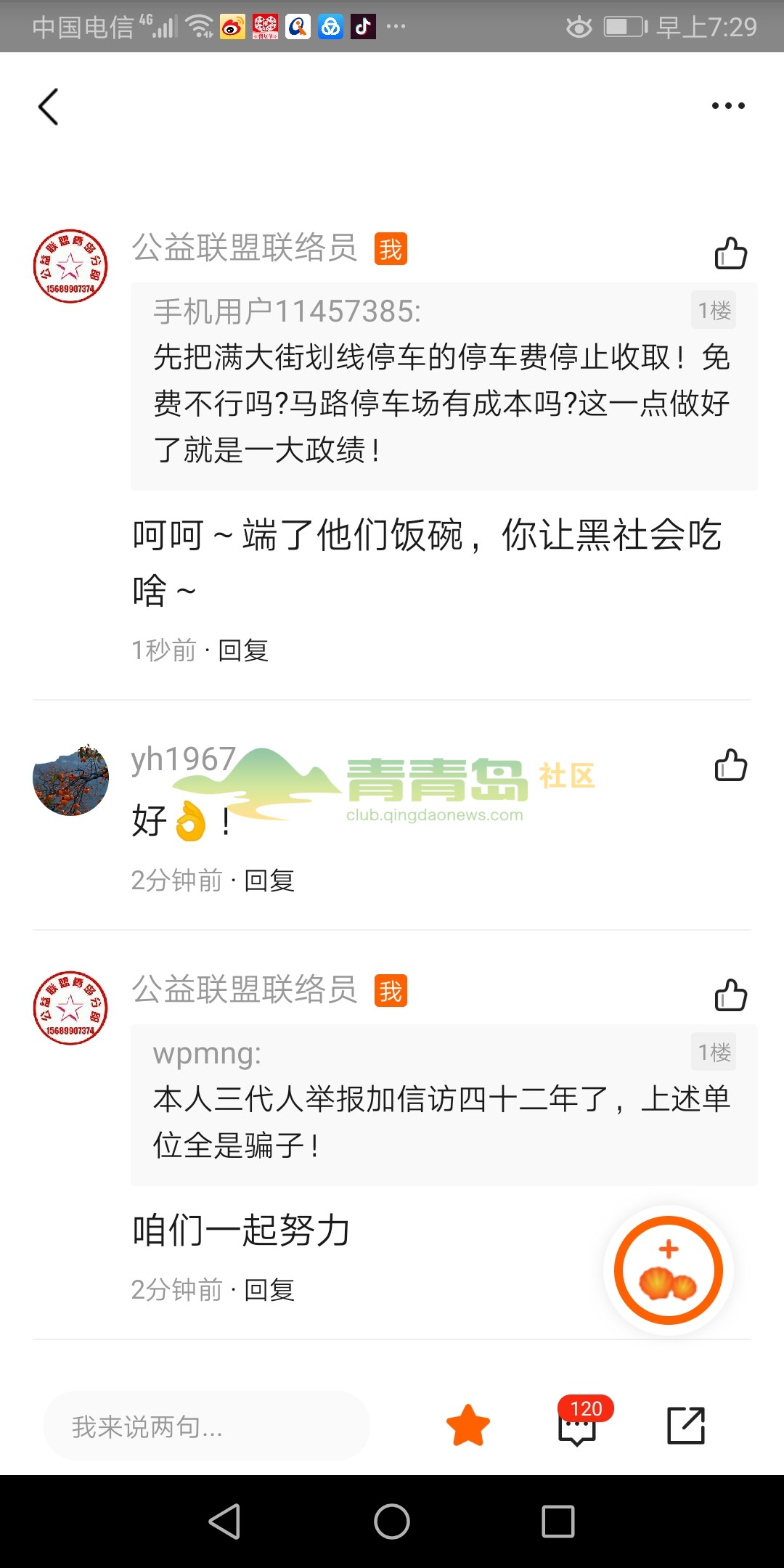Reply to the 咱们一起努力 comment
This screenshot has width=784, height=1568.
coord(269,1290)
